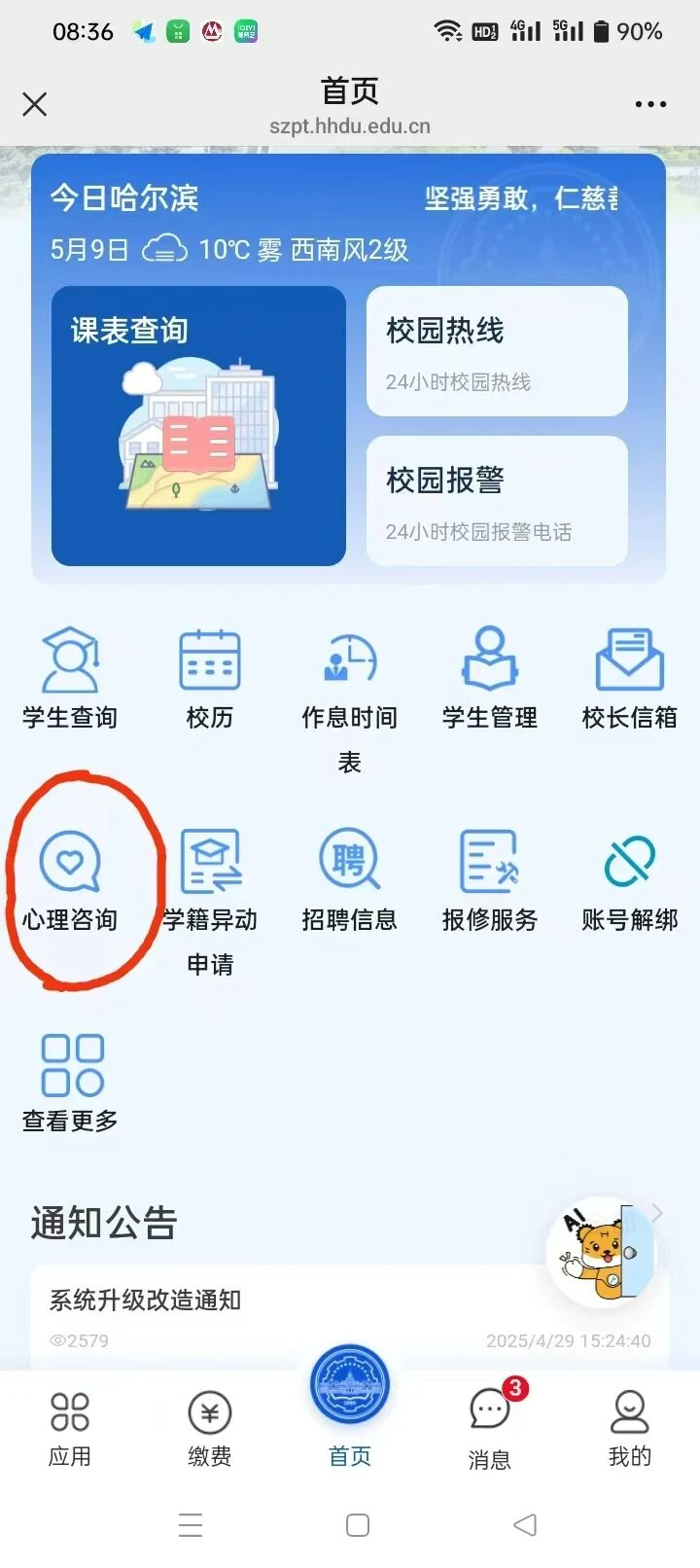The width and height of the screenshot is (700, 1568).
Task: Open 学生查询
Action: (x=70, y=678)
